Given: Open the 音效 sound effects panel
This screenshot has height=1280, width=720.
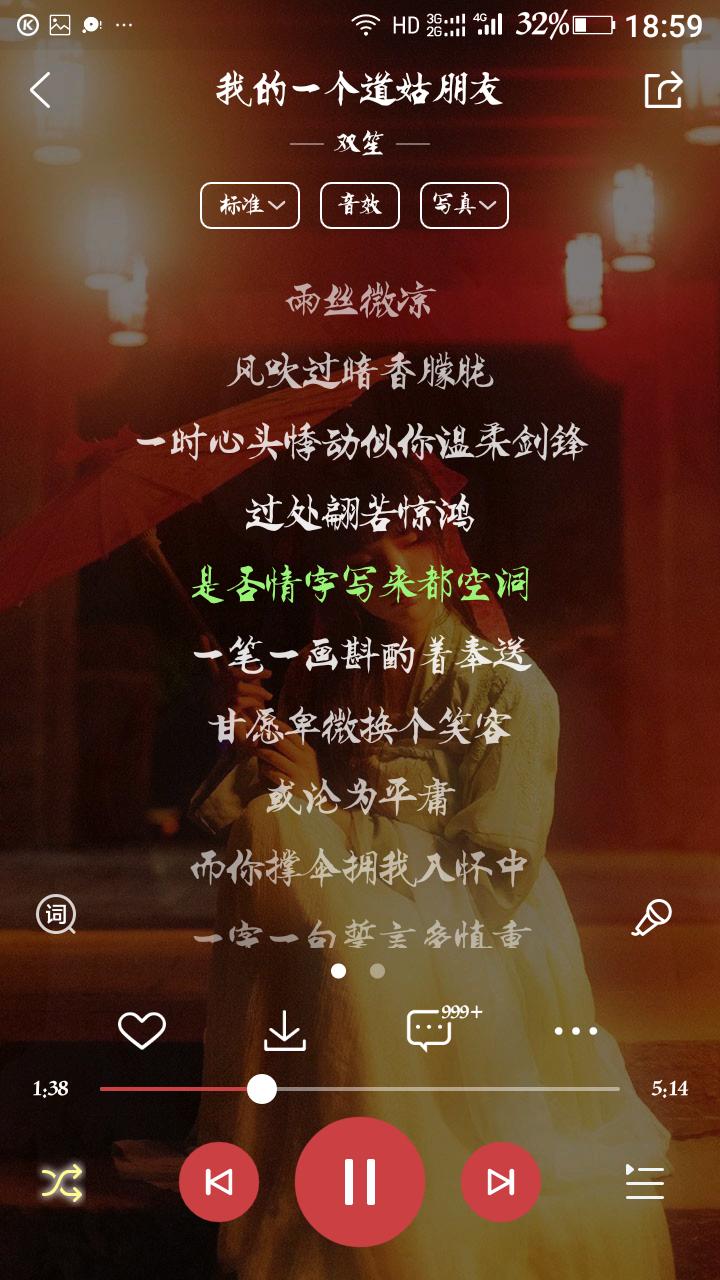Looking at the screenshot, I should point(359,206).
